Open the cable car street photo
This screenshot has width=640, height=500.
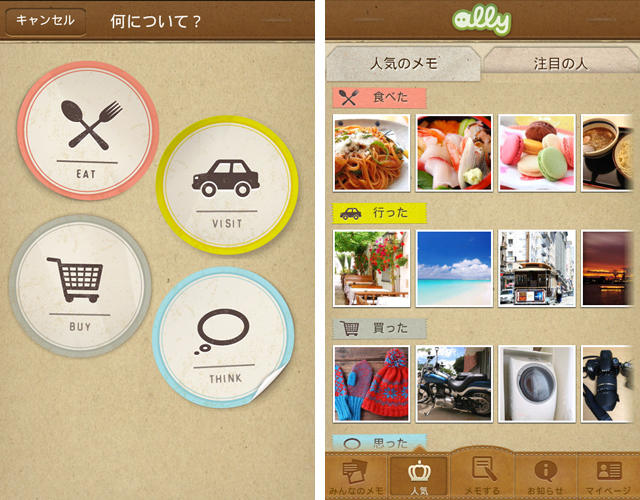coord(536,268)
